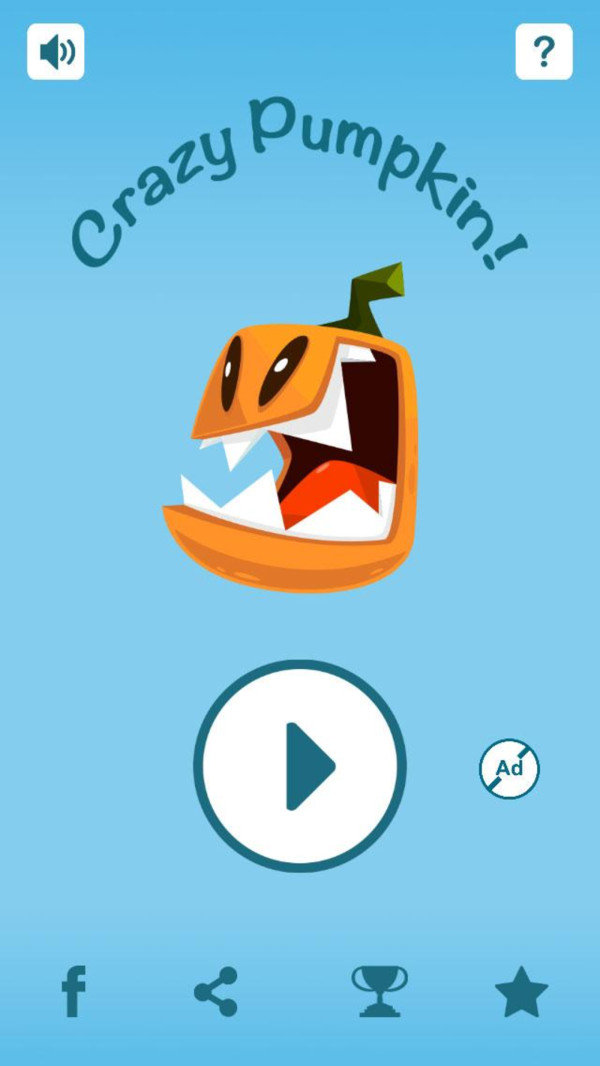Image resolution: width=600 pixels, height=1066 pixels.
Task: Open the Facebook page
Action: click(x=74, y=991)
